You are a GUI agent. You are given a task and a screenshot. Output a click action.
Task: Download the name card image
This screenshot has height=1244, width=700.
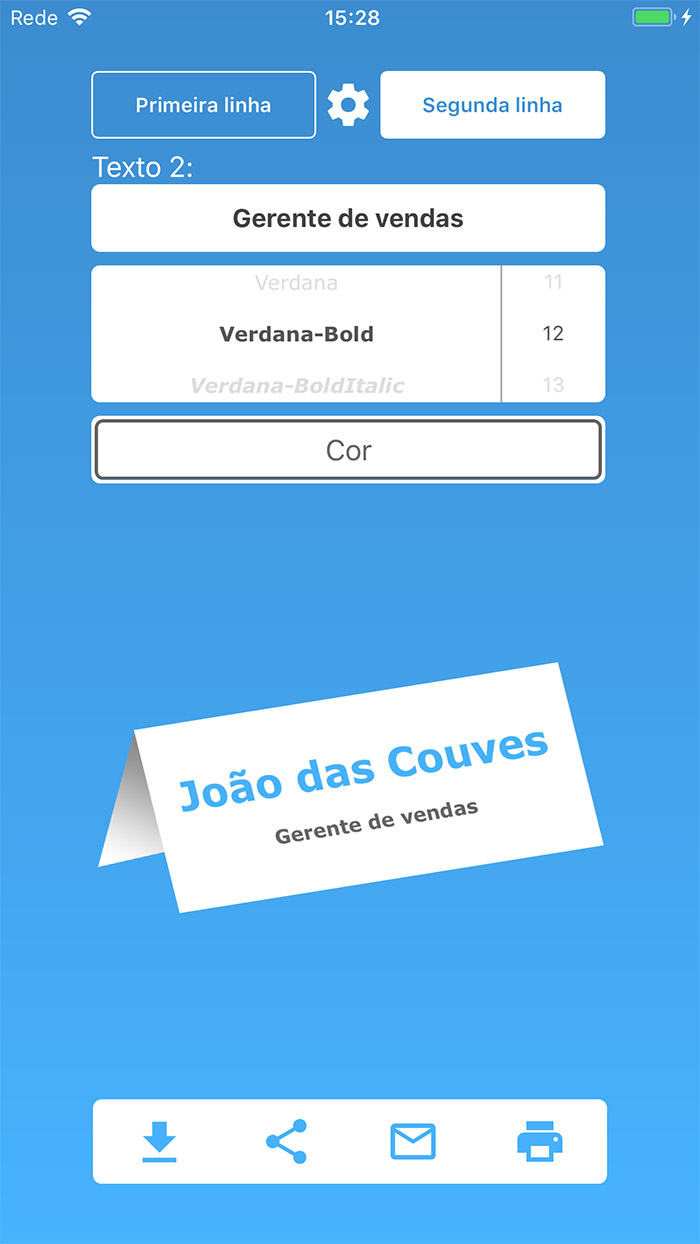159,1141
